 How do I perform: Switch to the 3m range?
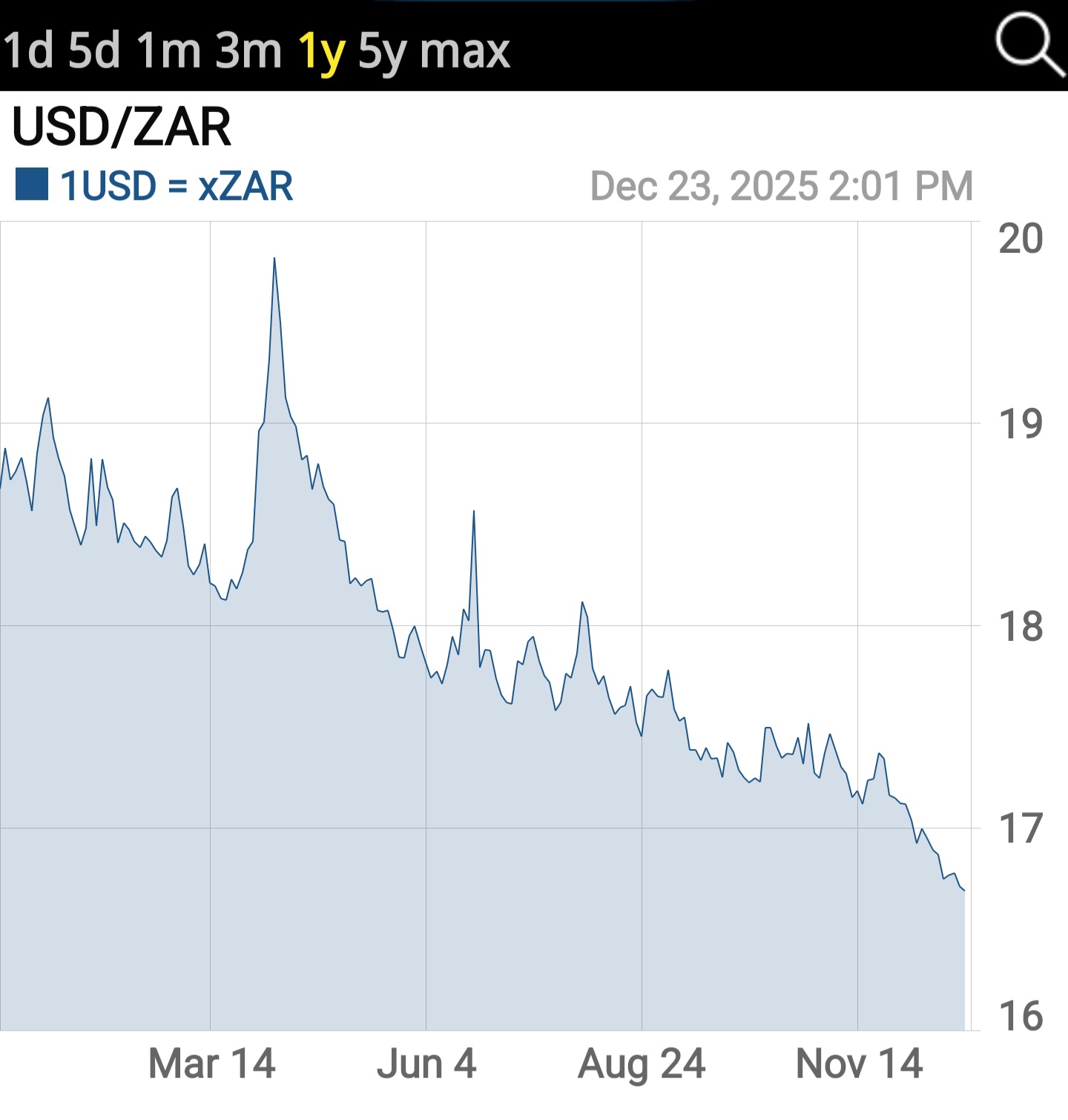248,50
